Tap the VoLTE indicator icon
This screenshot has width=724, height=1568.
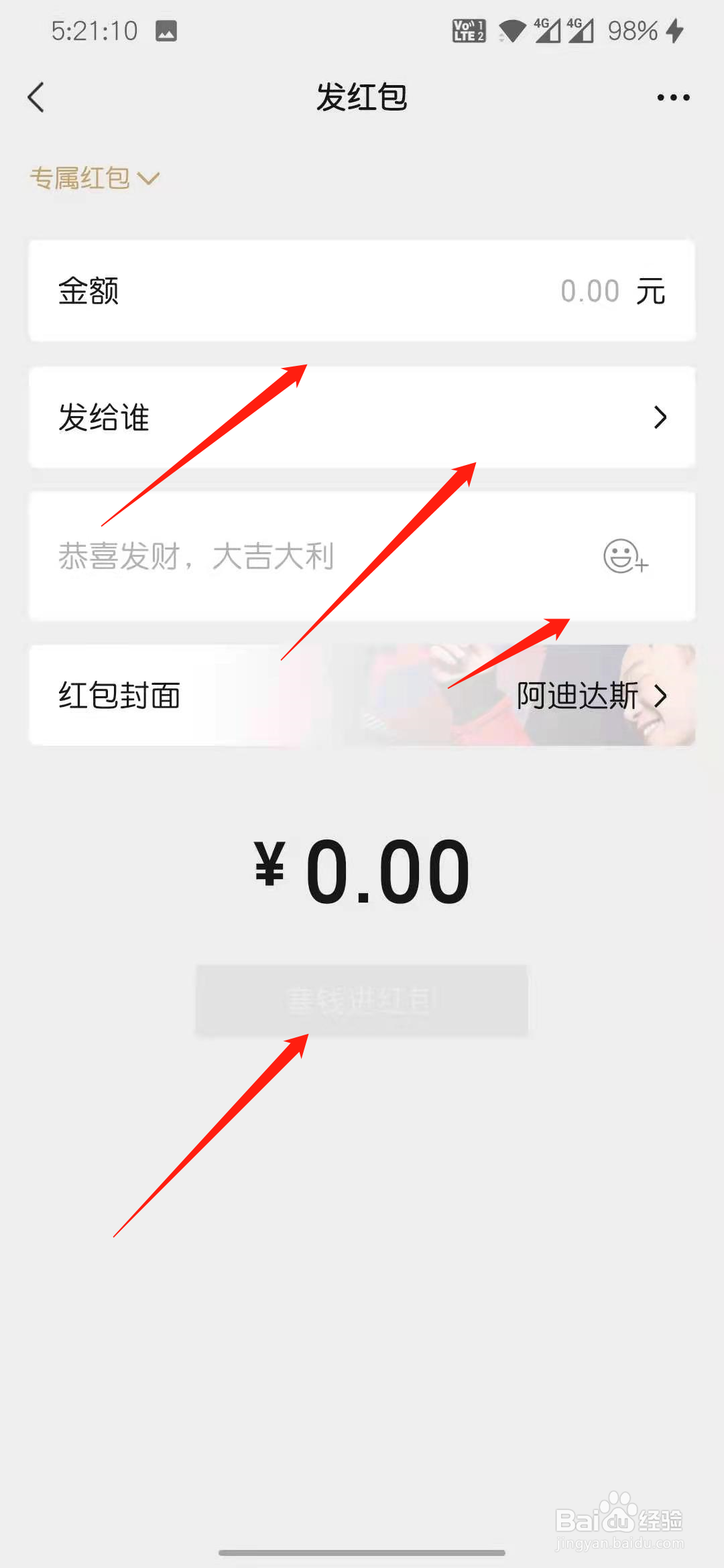point(468,30)
